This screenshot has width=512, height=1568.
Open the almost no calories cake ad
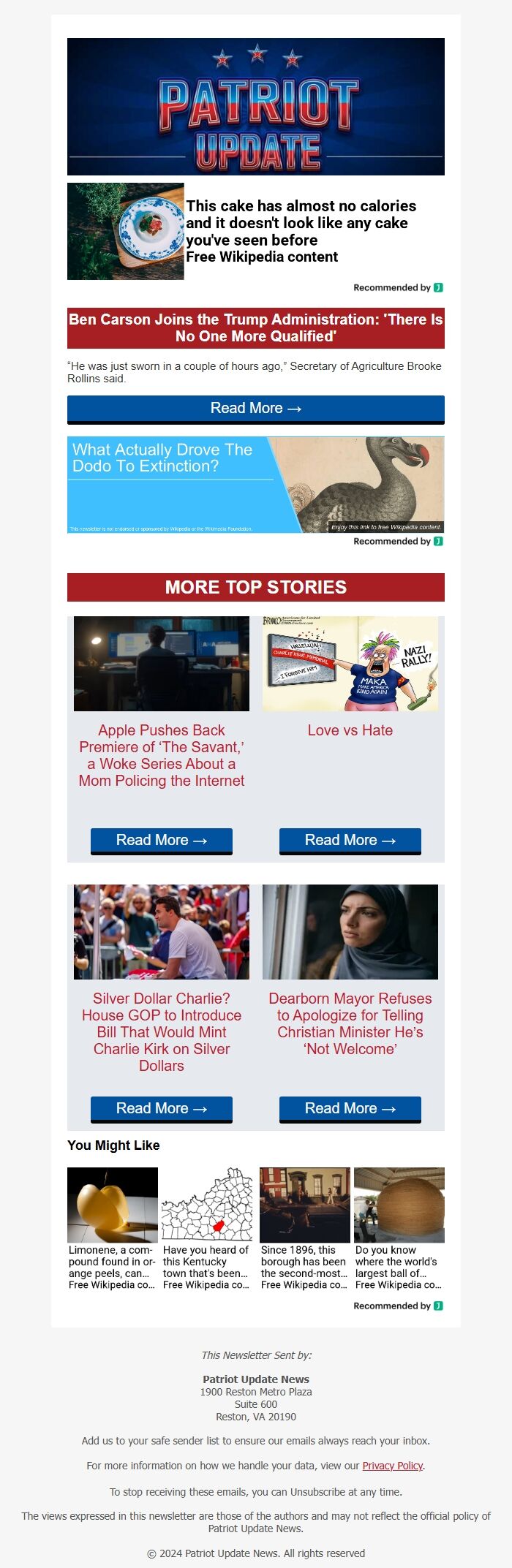[301, 230]
